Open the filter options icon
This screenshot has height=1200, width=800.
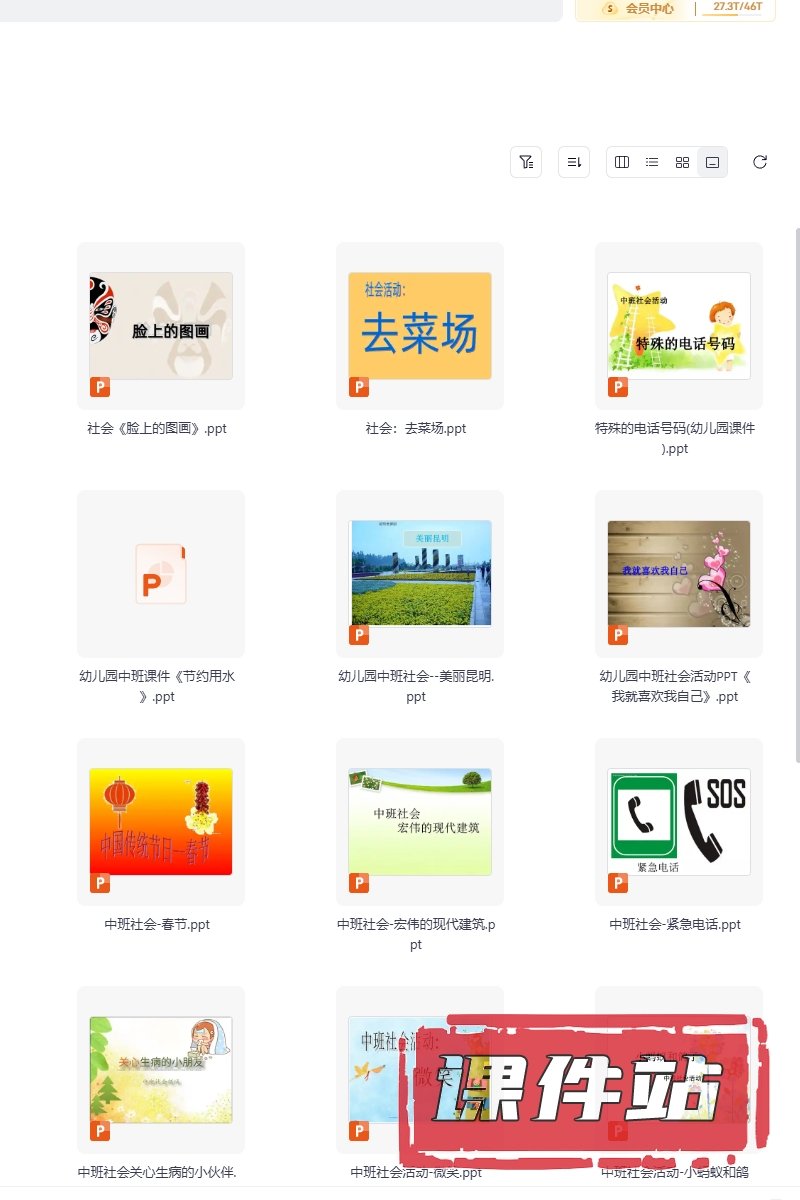[x=526, y=162]
